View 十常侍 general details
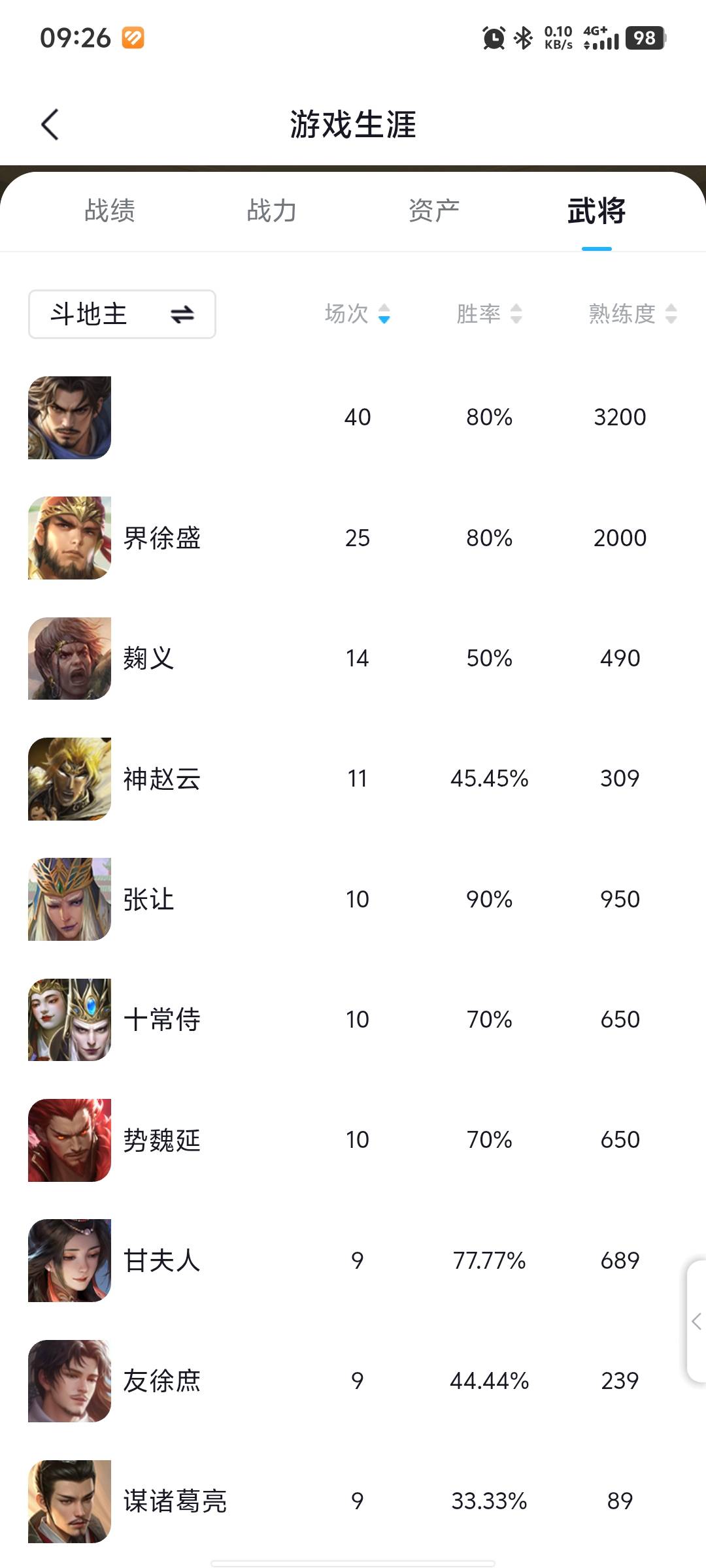Screen dimensions: 706x1568 (x=161, y=1020)
